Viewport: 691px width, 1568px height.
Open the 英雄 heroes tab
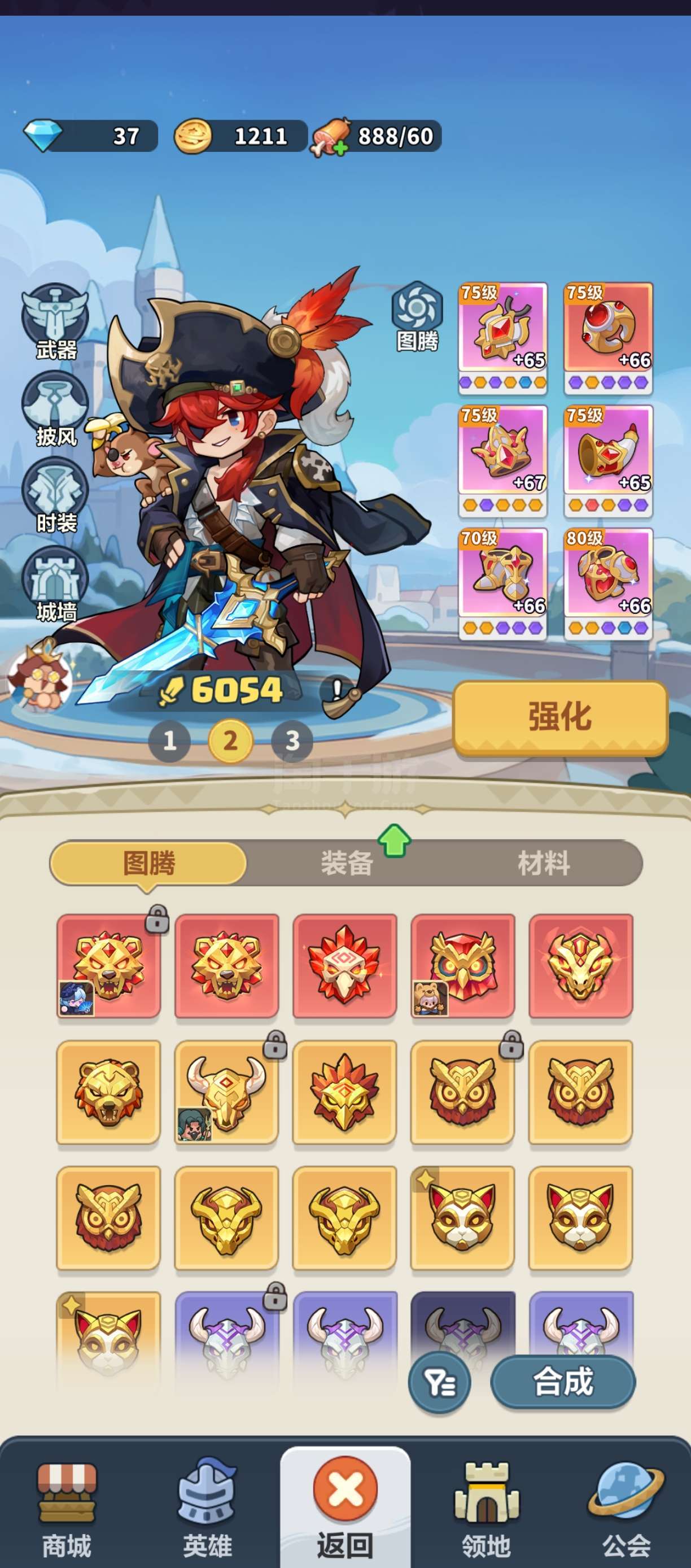pos(207,1508)
